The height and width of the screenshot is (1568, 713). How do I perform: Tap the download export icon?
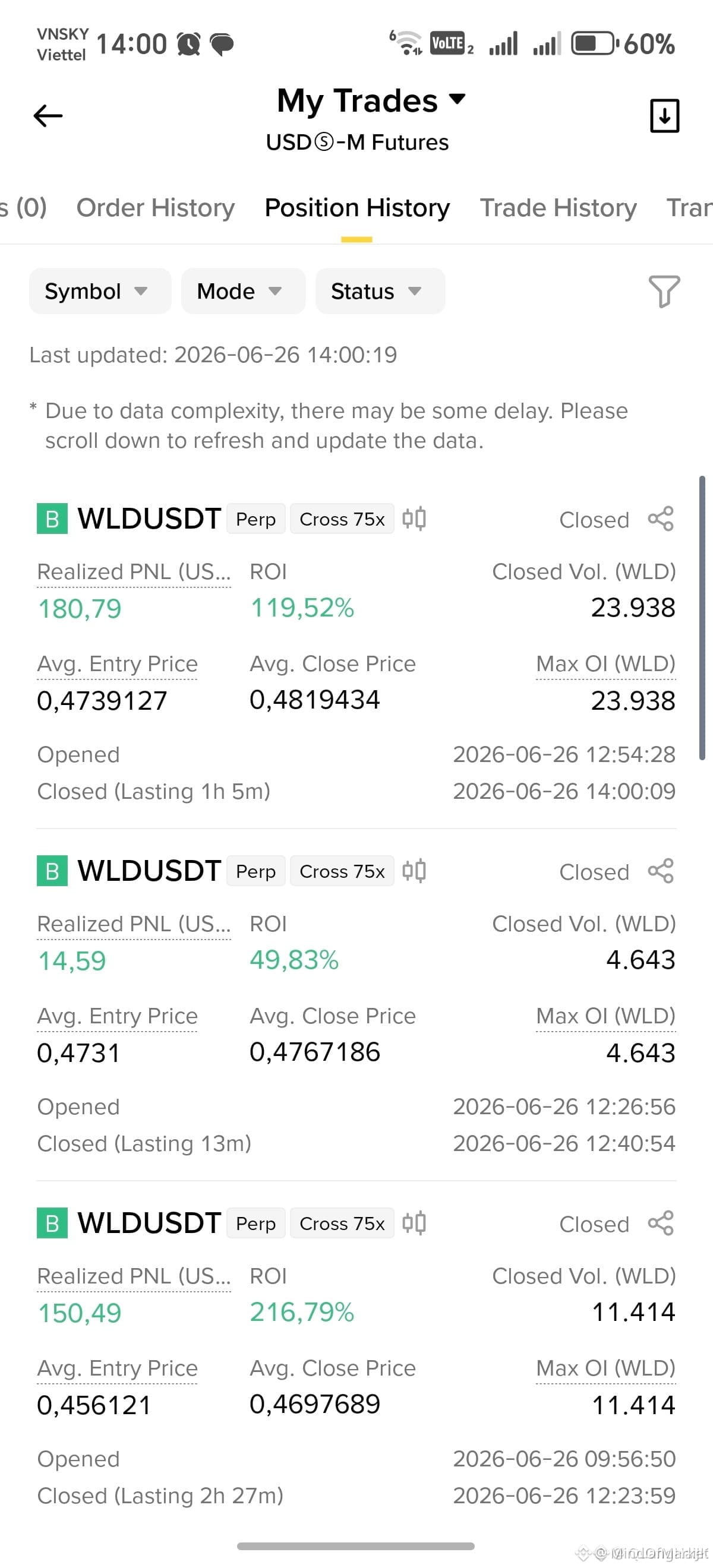pyautogui.click(x=664, y=115)
